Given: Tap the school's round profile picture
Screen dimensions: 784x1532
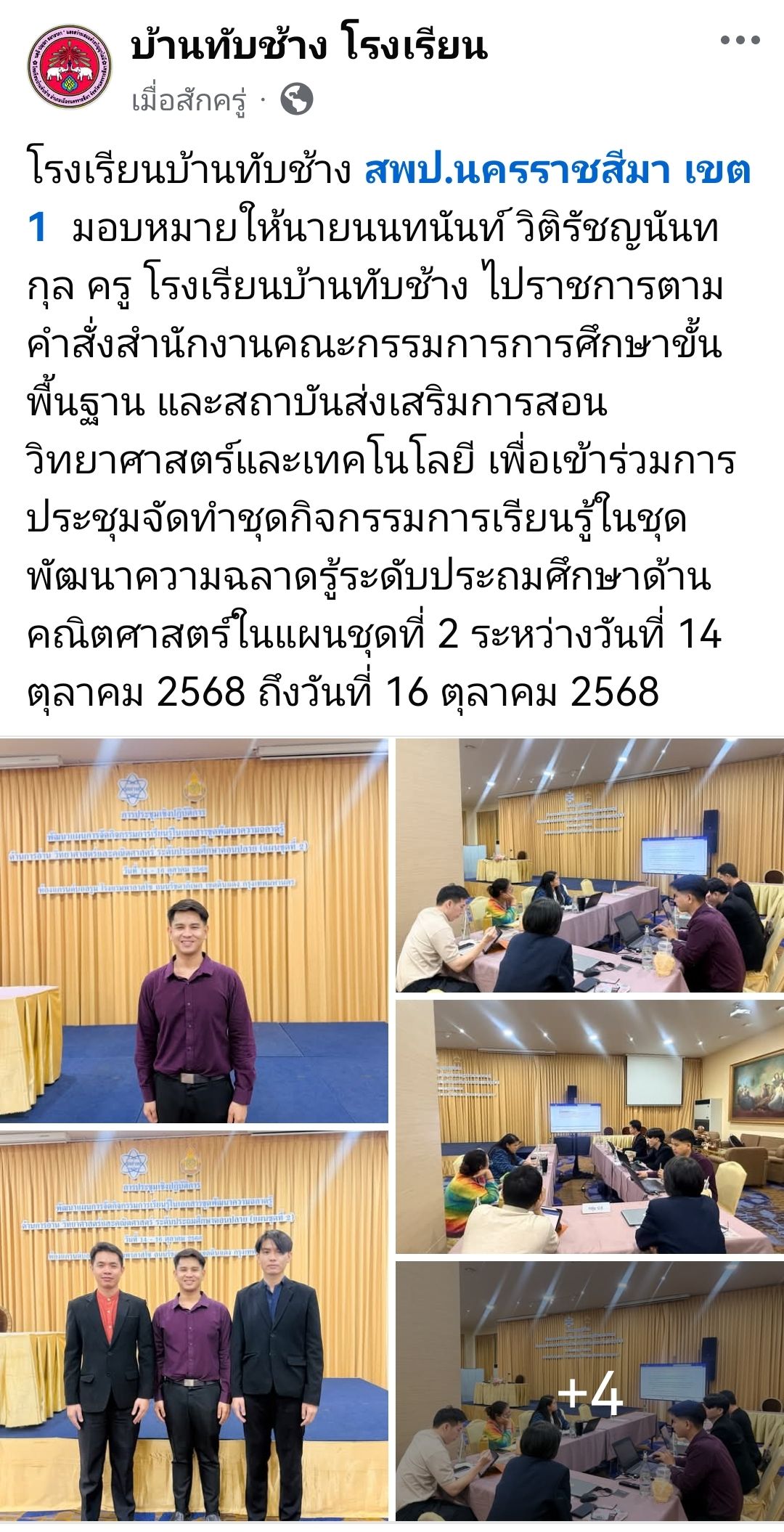Looking at the screenshot, I should pos(70,68).
